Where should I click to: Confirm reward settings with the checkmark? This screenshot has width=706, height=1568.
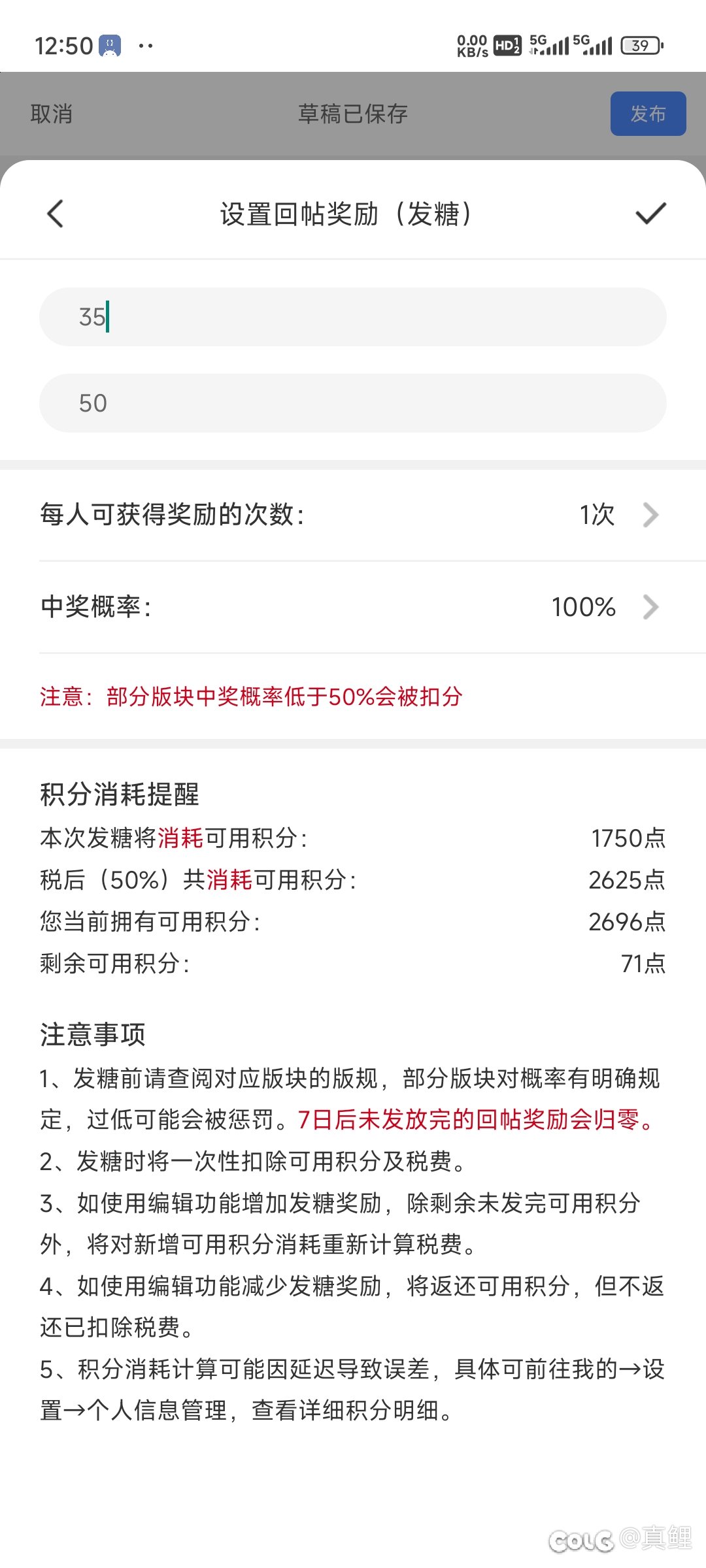coord(650,214)
